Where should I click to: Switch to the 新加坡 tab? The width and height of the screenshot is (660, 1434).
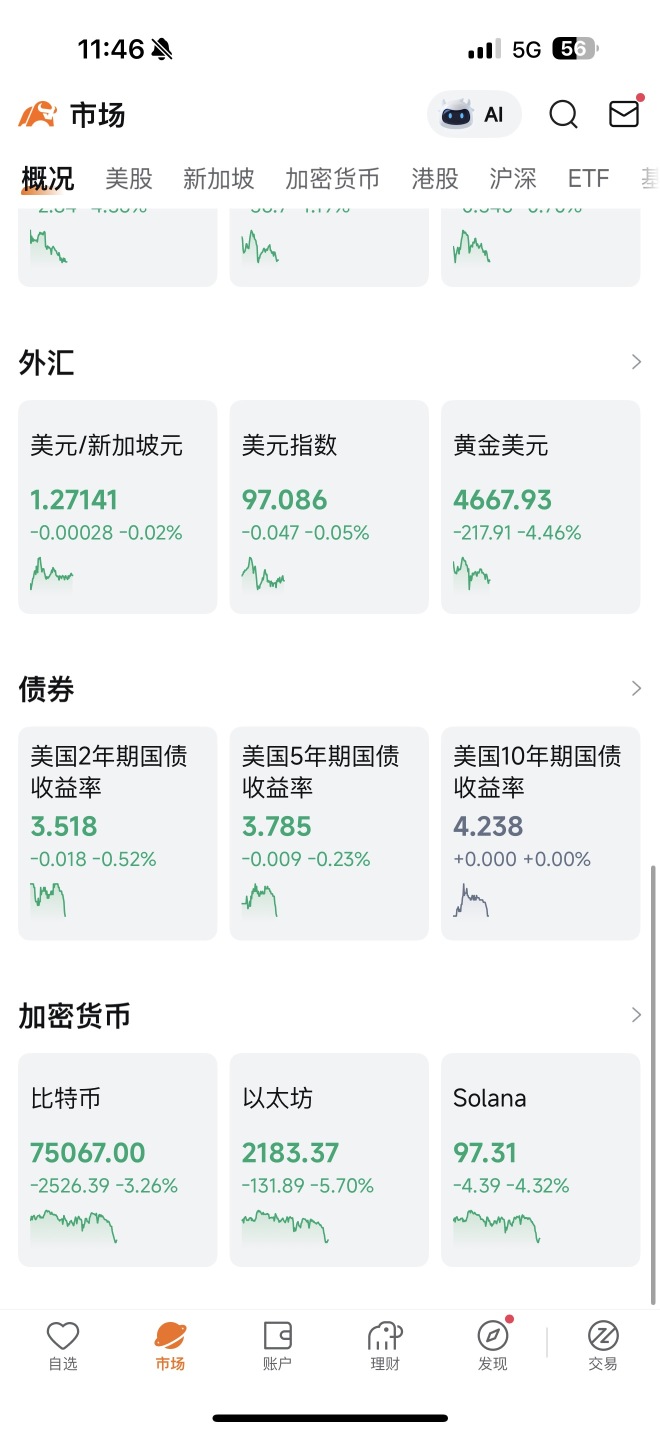click(x=219, y=179)
